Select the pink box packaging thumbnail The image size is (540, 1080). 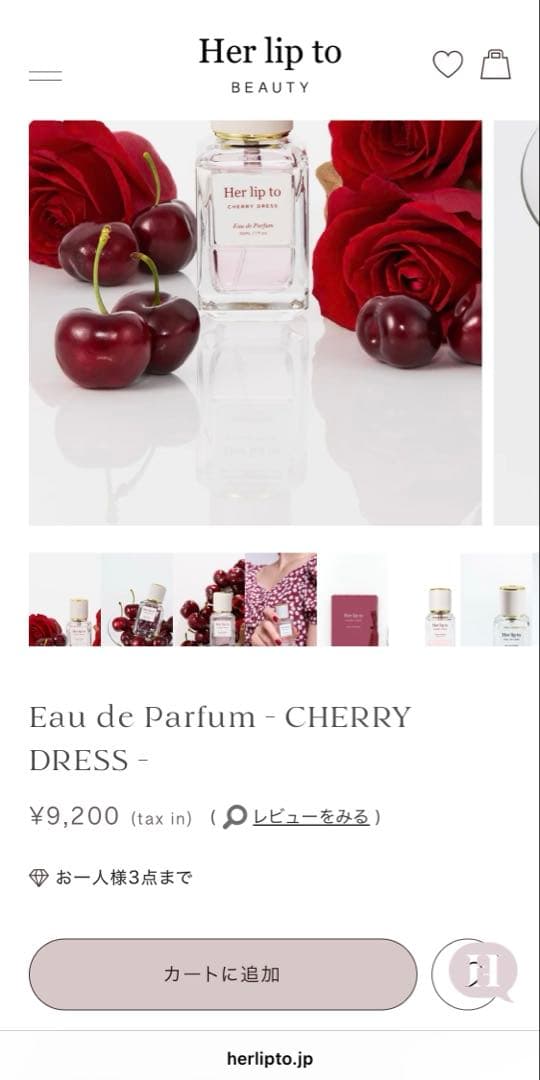(x=353, y=599)
